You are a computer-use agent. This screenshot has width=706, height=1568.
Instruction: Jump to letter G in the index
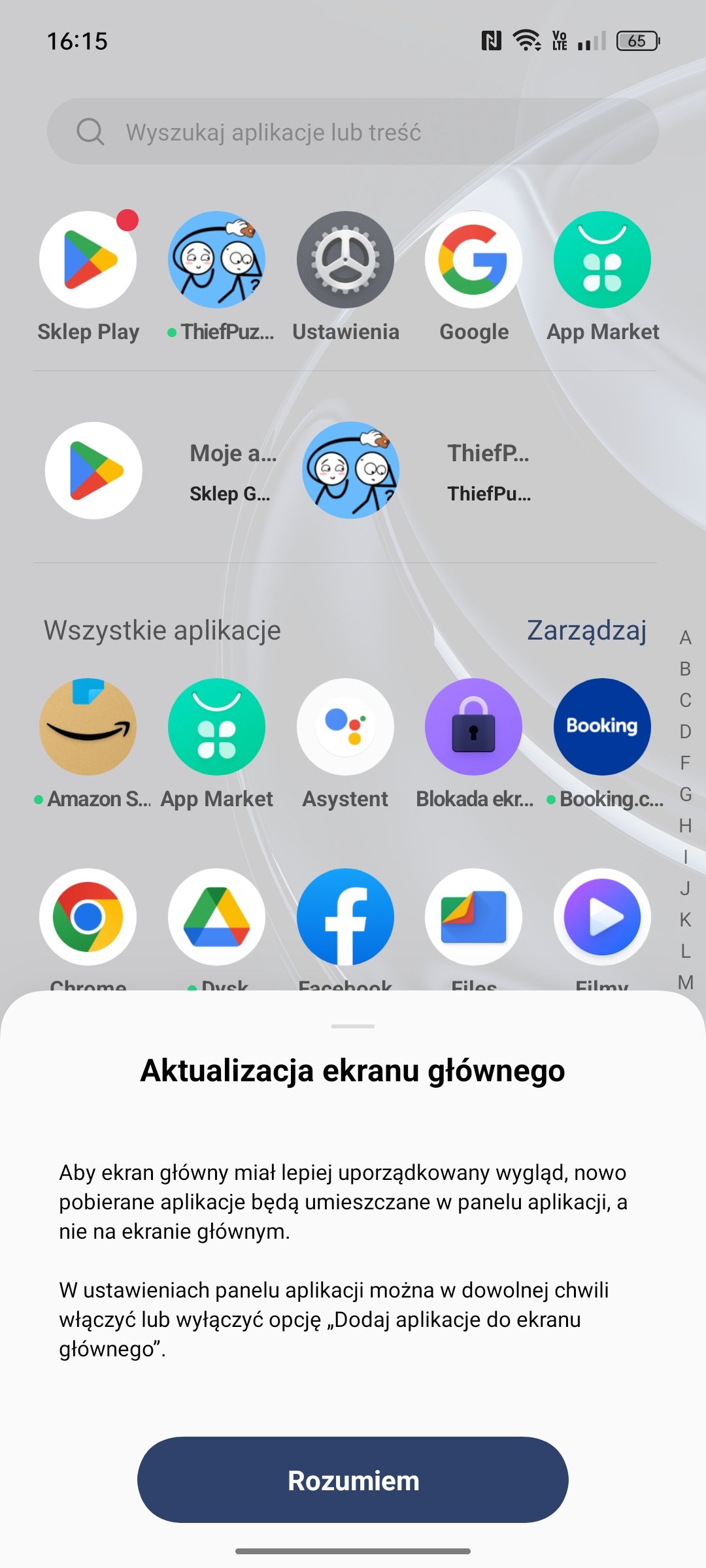click(x=685, y=794)
